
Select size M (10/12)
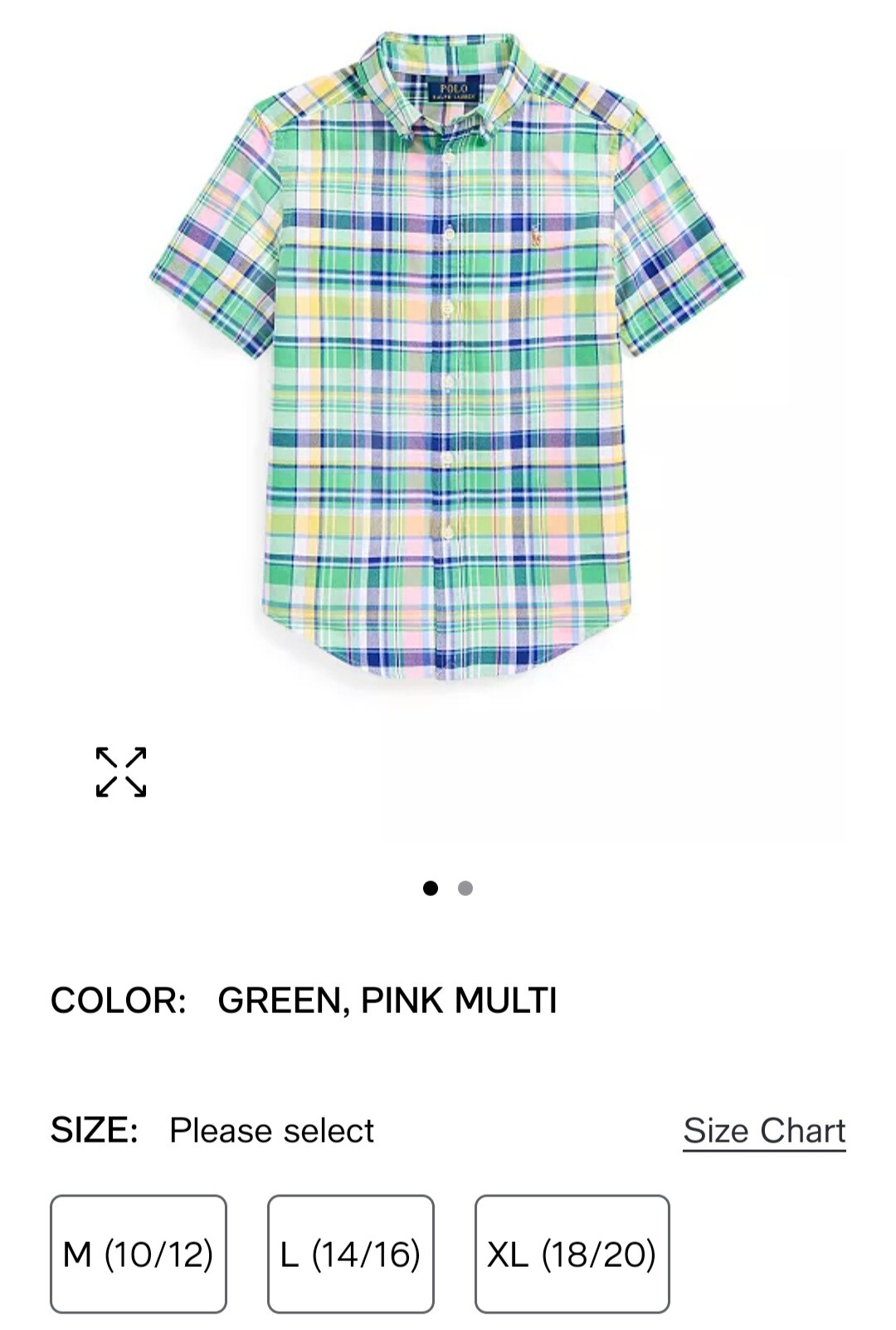pos(139,1254)
